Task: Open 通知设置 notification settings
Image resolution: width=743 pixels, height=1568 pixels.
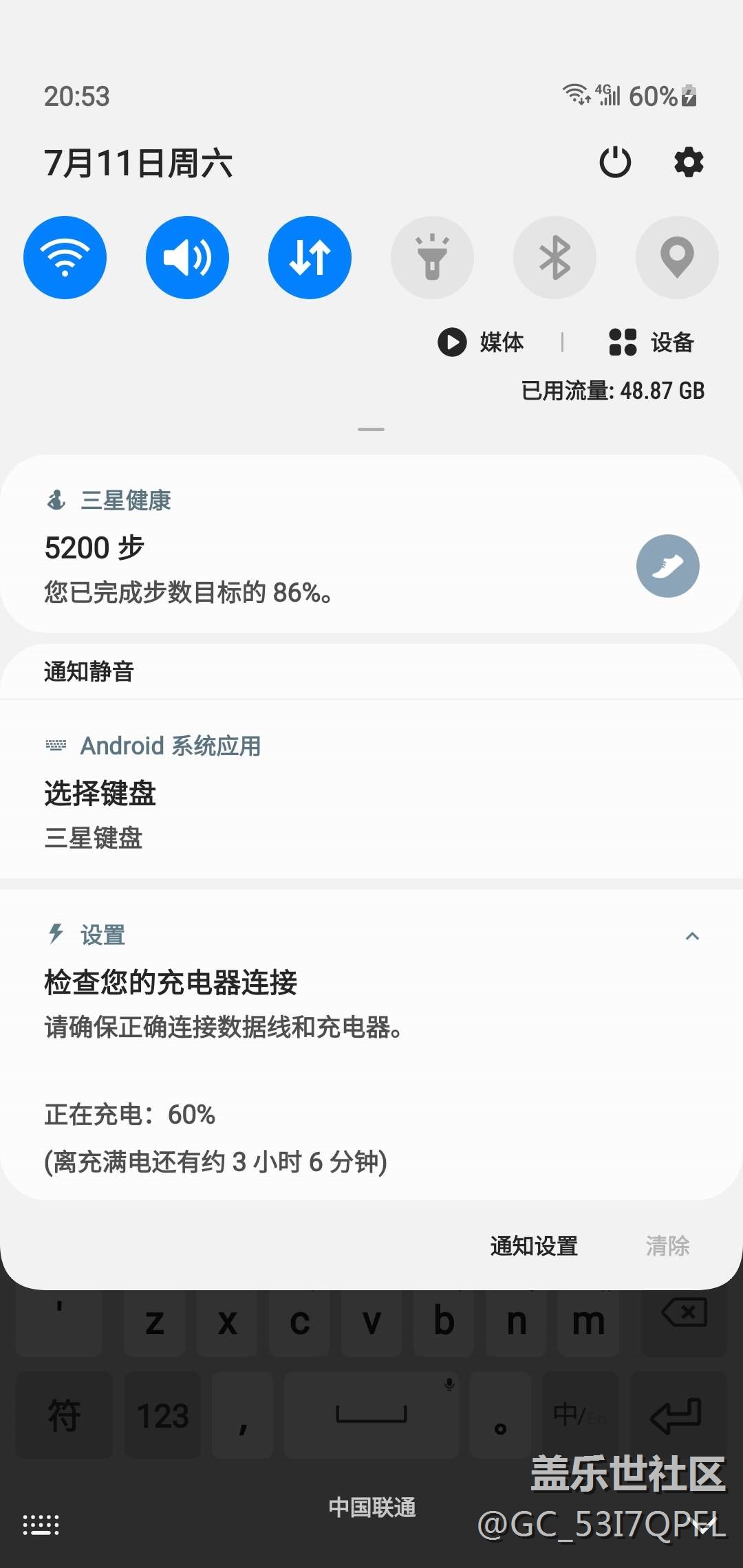Action: click(534, 1245)
